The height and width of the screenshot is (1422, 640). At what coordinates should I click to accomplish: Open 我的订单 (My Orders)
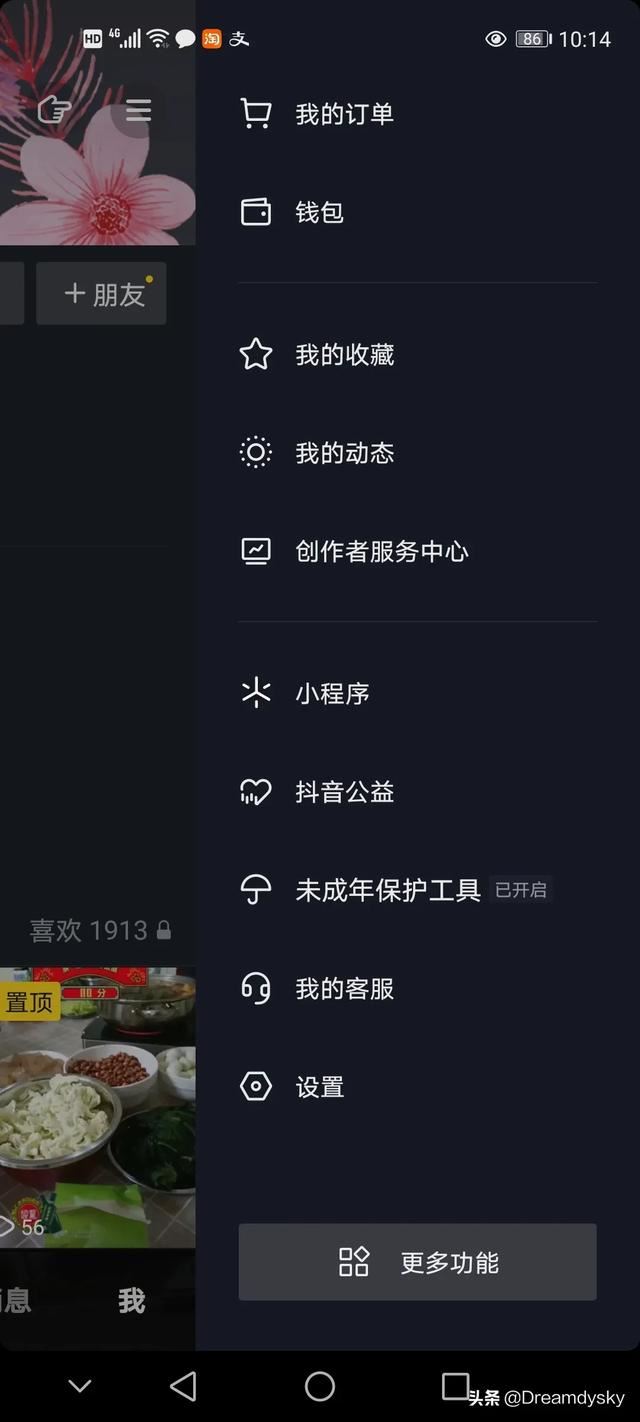pyautogui.click(x=343, y=114)
